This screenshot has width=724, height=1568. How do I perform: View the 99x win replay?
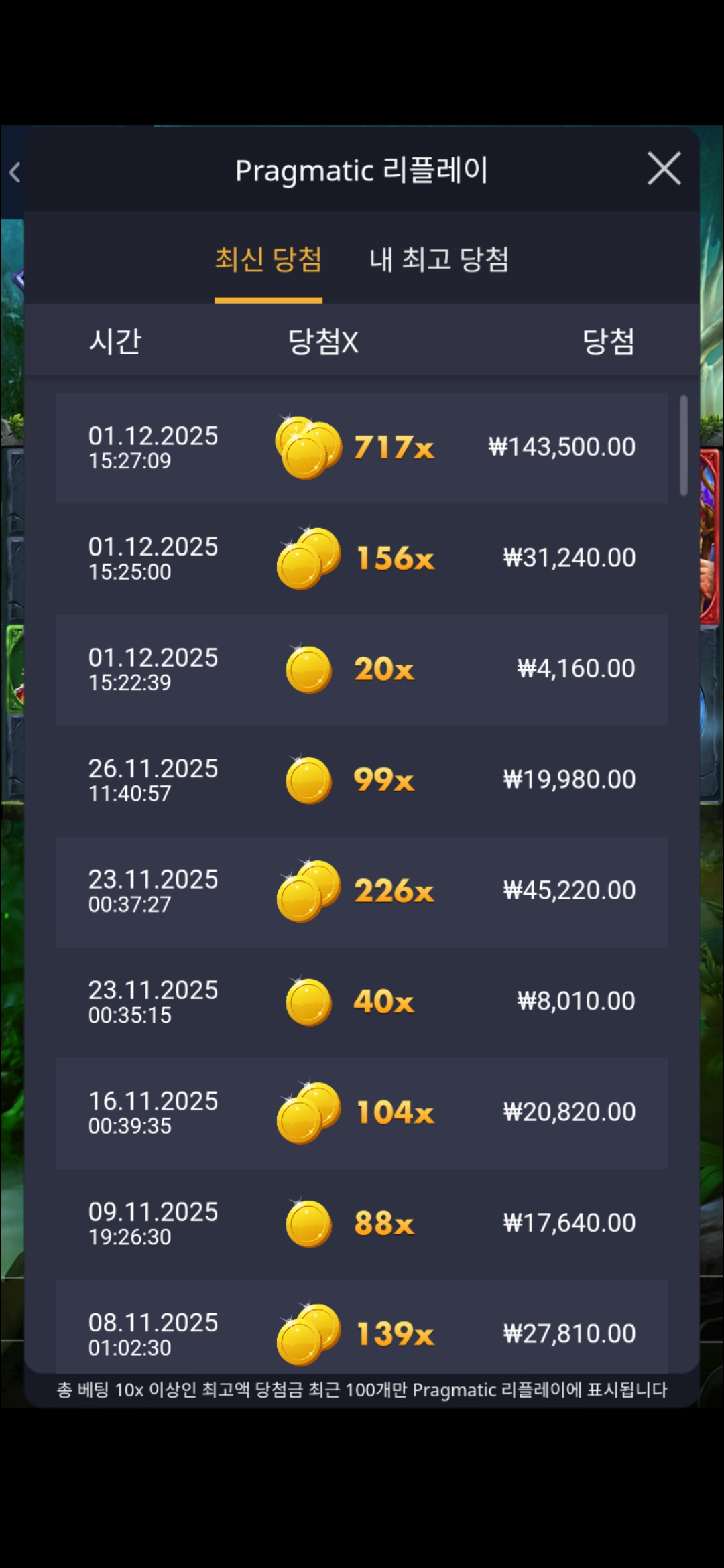(362, 780)
